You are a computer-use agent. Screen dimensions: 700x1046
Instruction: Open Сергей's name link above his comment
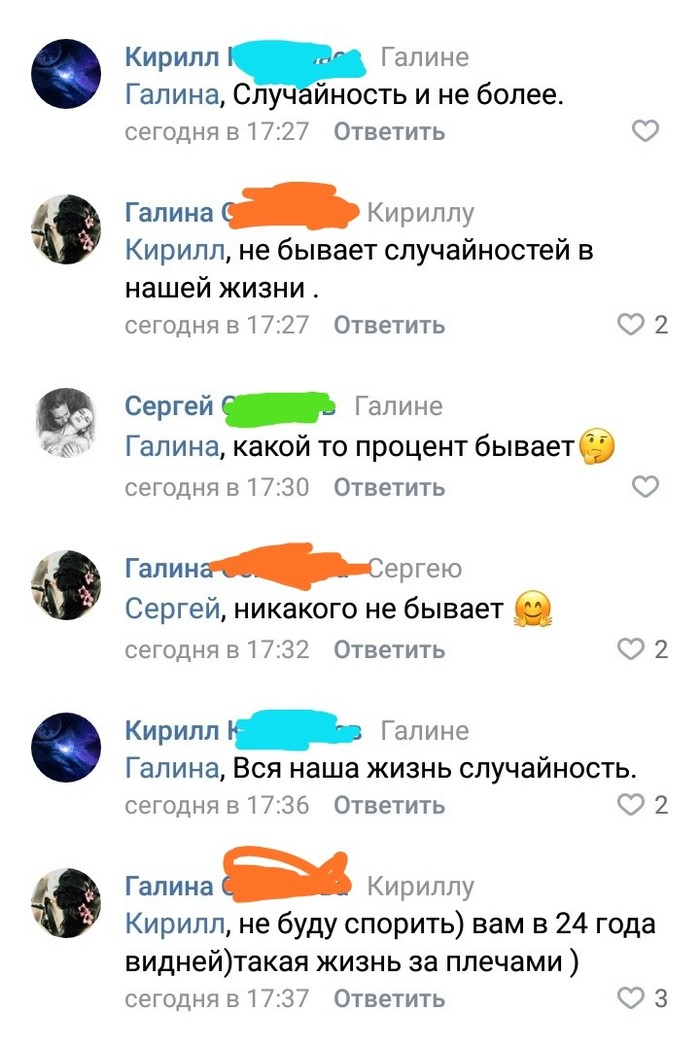tap(169, 406)
